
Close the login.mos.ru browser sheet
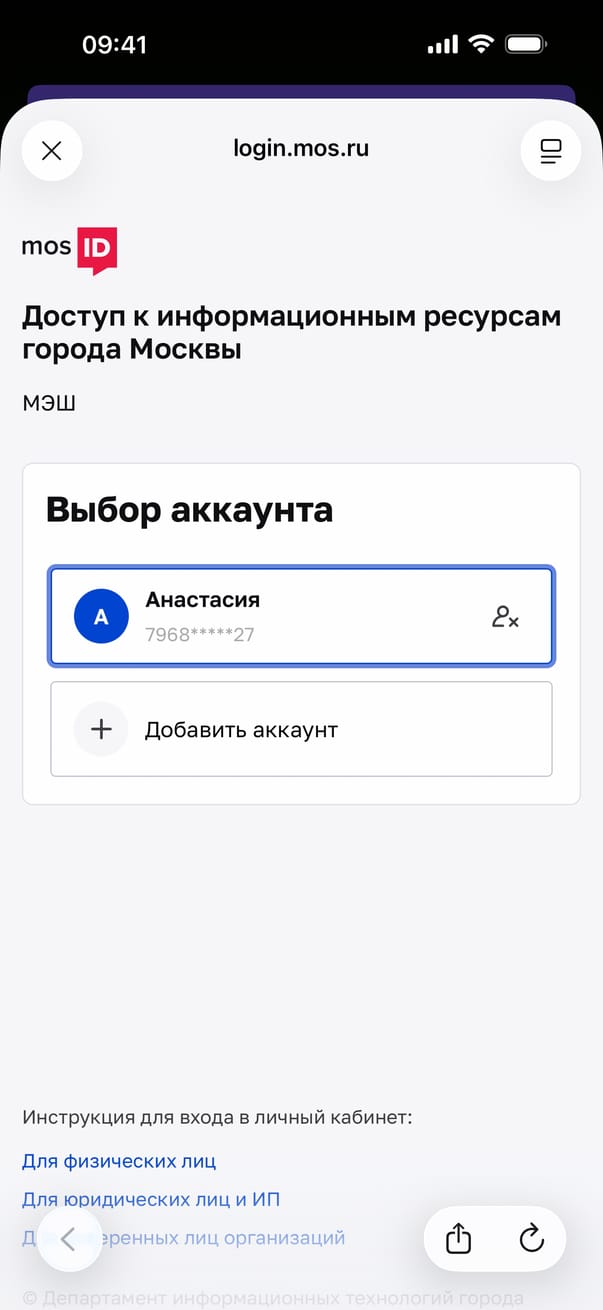pyautogui.click(x=52, y=151)
